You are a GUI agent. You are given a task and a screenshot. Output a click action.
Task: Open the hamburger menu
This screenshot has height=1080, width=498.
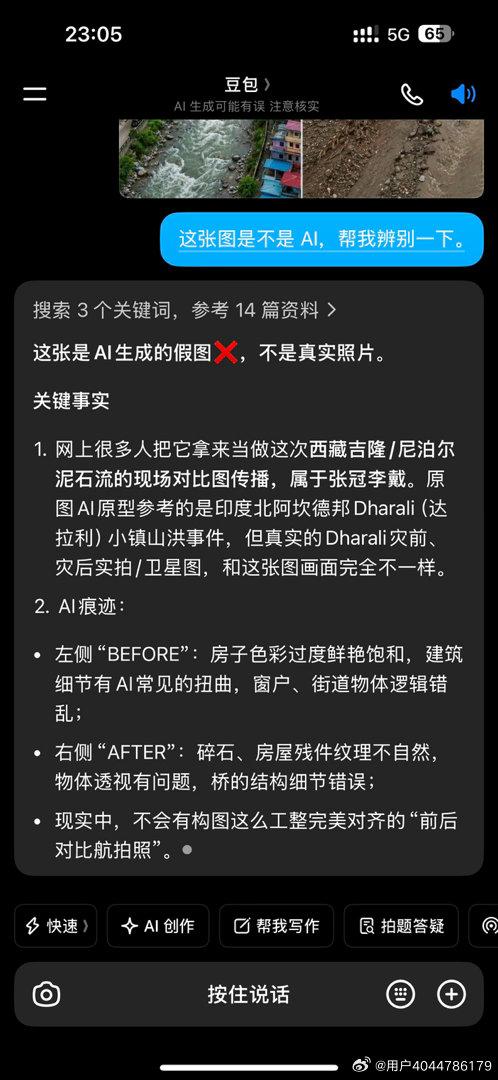coord(34,94)
